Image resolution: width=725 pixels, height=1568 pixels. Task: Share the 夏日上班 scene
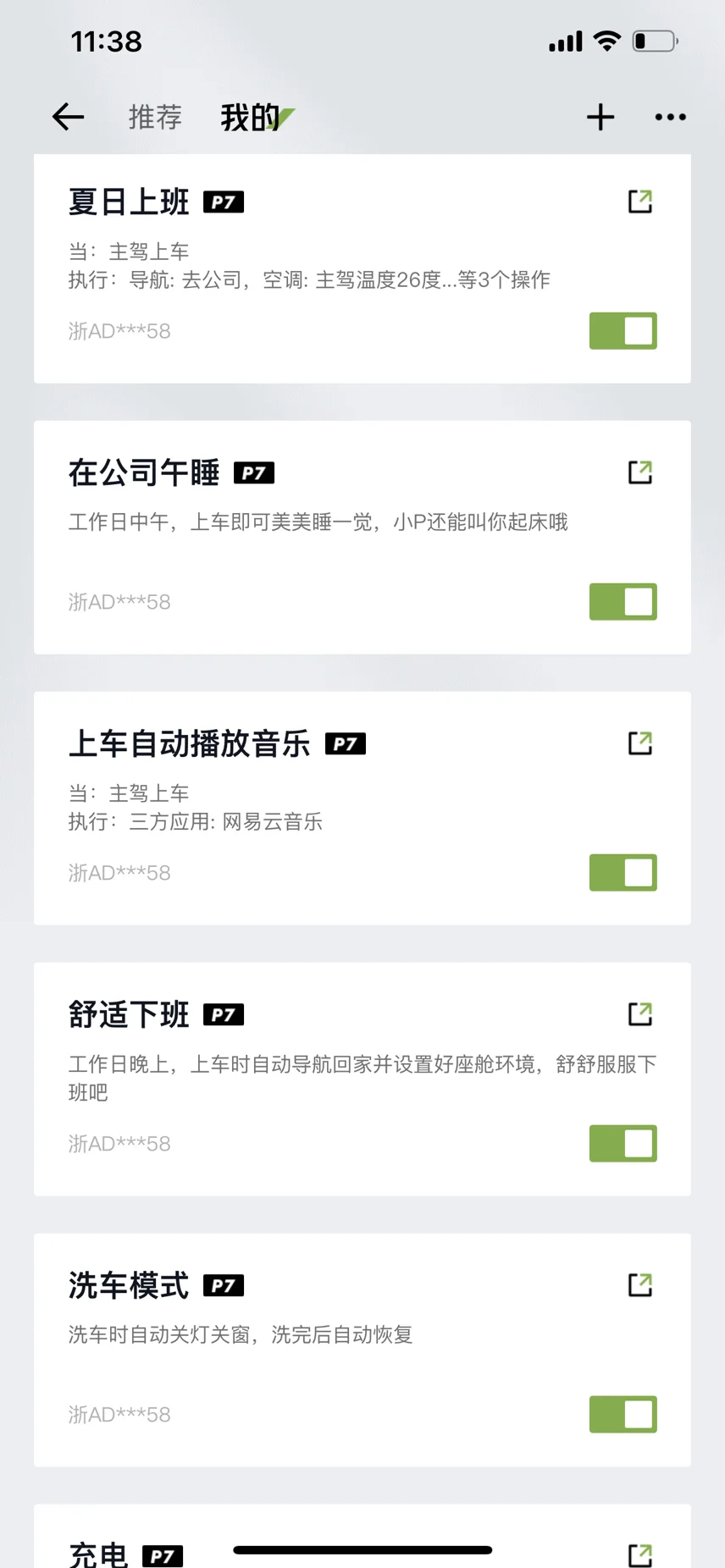click(640, 202)
